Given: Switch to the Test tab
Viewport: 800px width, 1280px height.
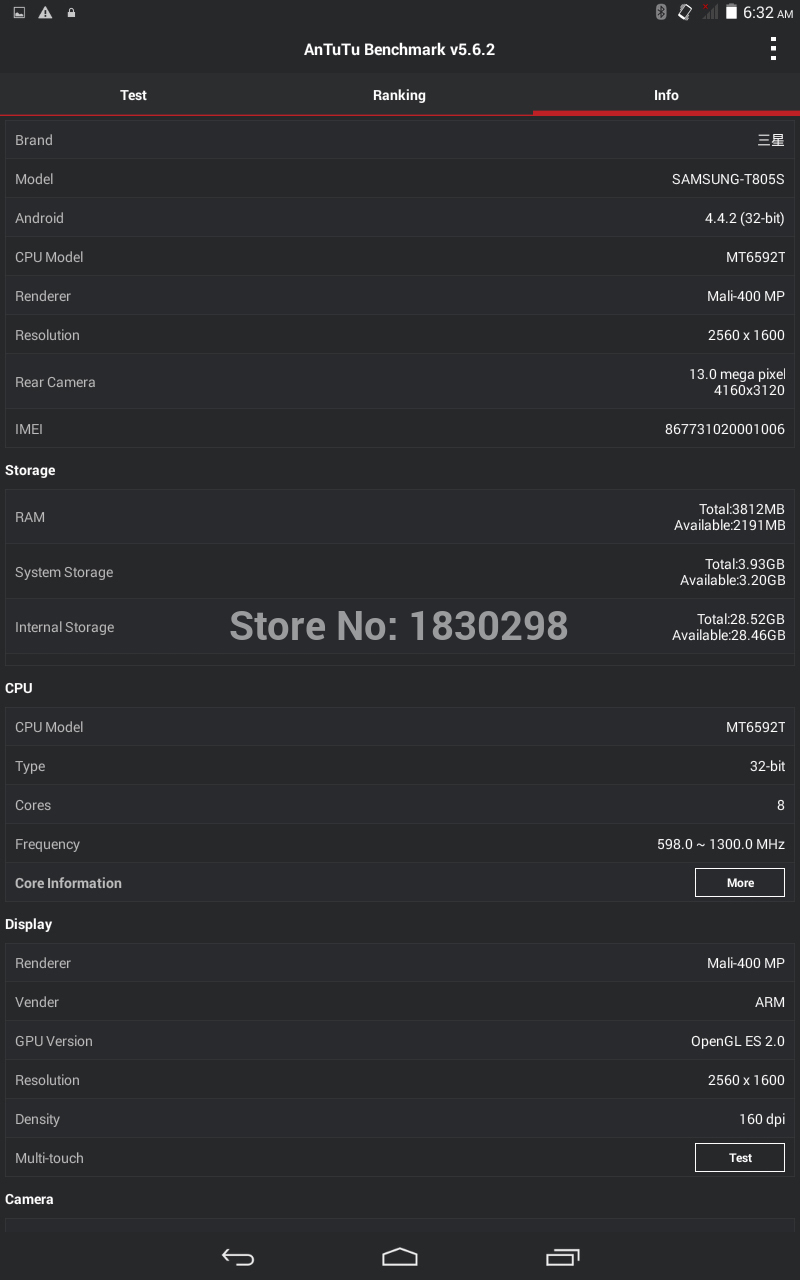Looking at the screenshot, I should click(133, 95).
